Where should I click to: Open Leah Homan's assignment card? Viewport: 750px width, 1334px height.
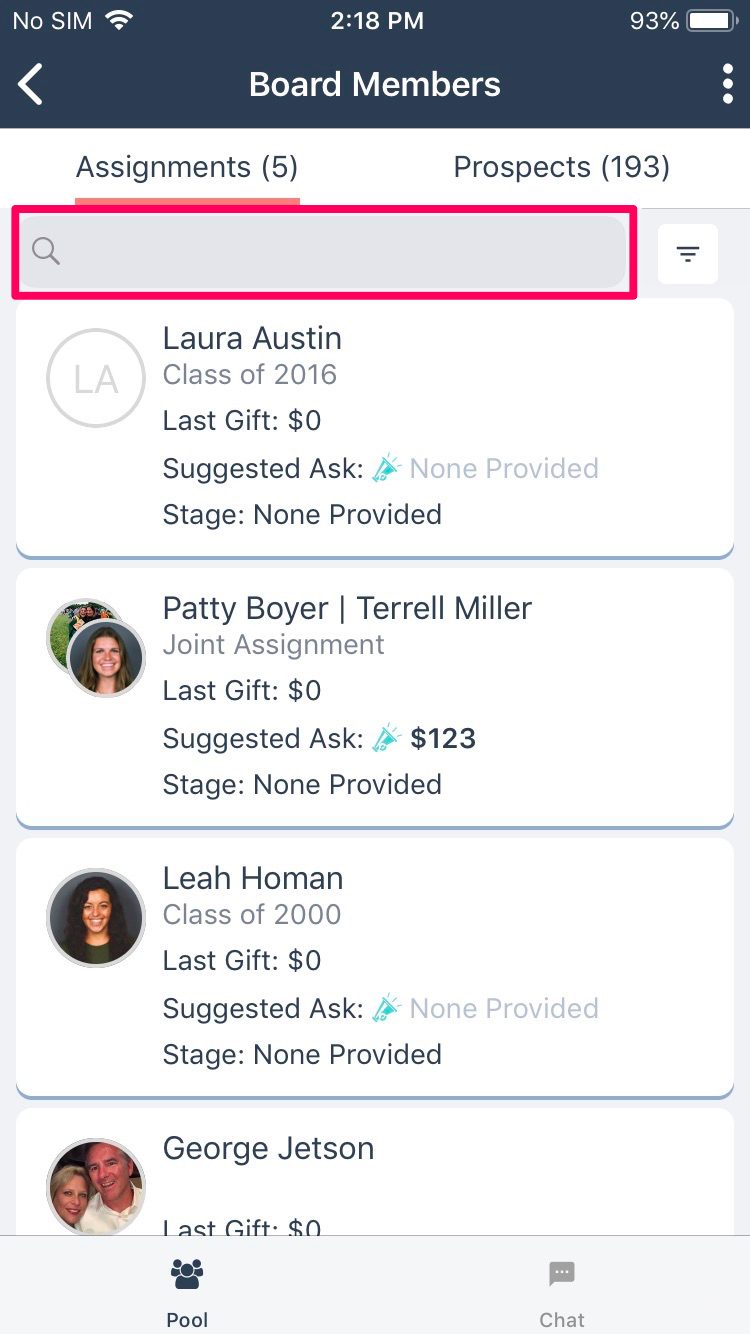[375, 967]
